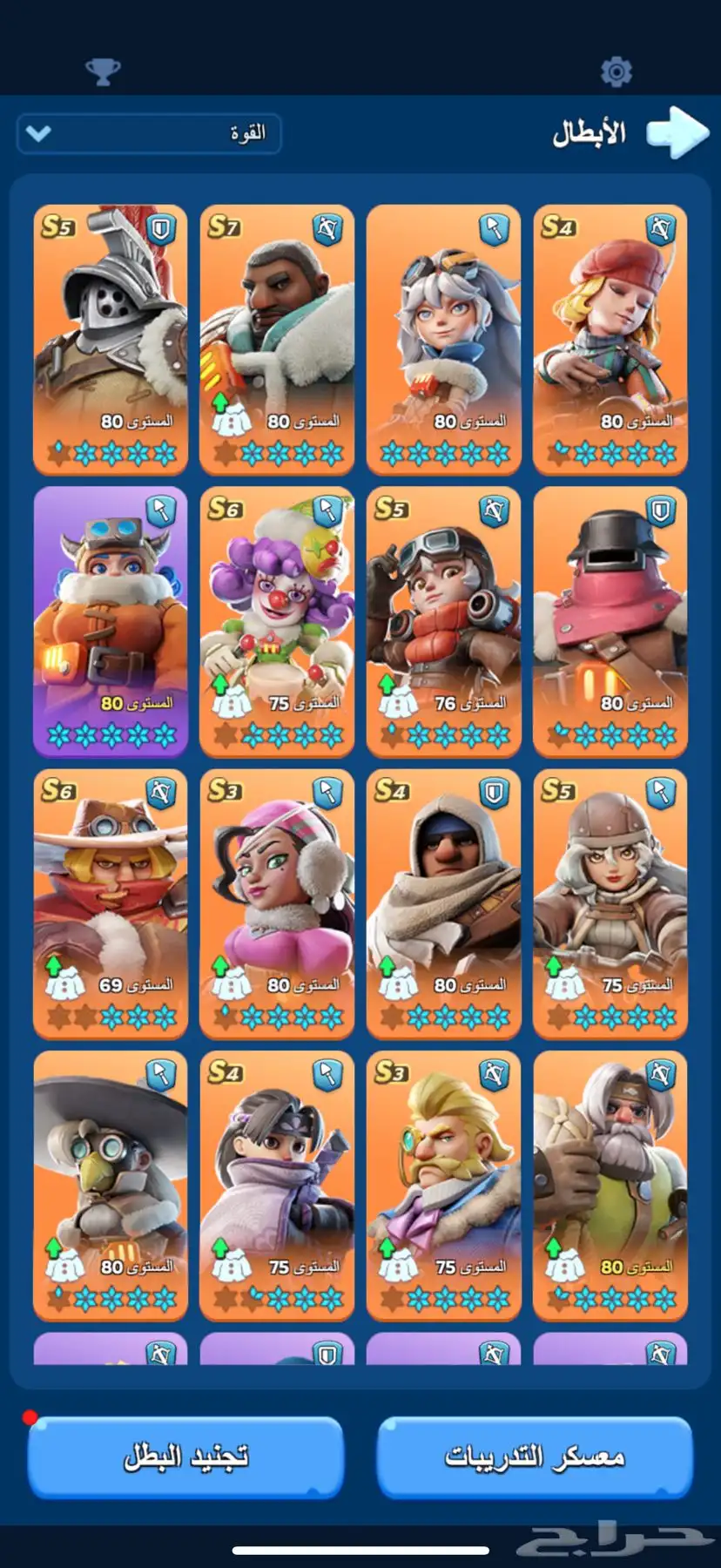Open the S4 ninja girl hero card

(277, 1185)
